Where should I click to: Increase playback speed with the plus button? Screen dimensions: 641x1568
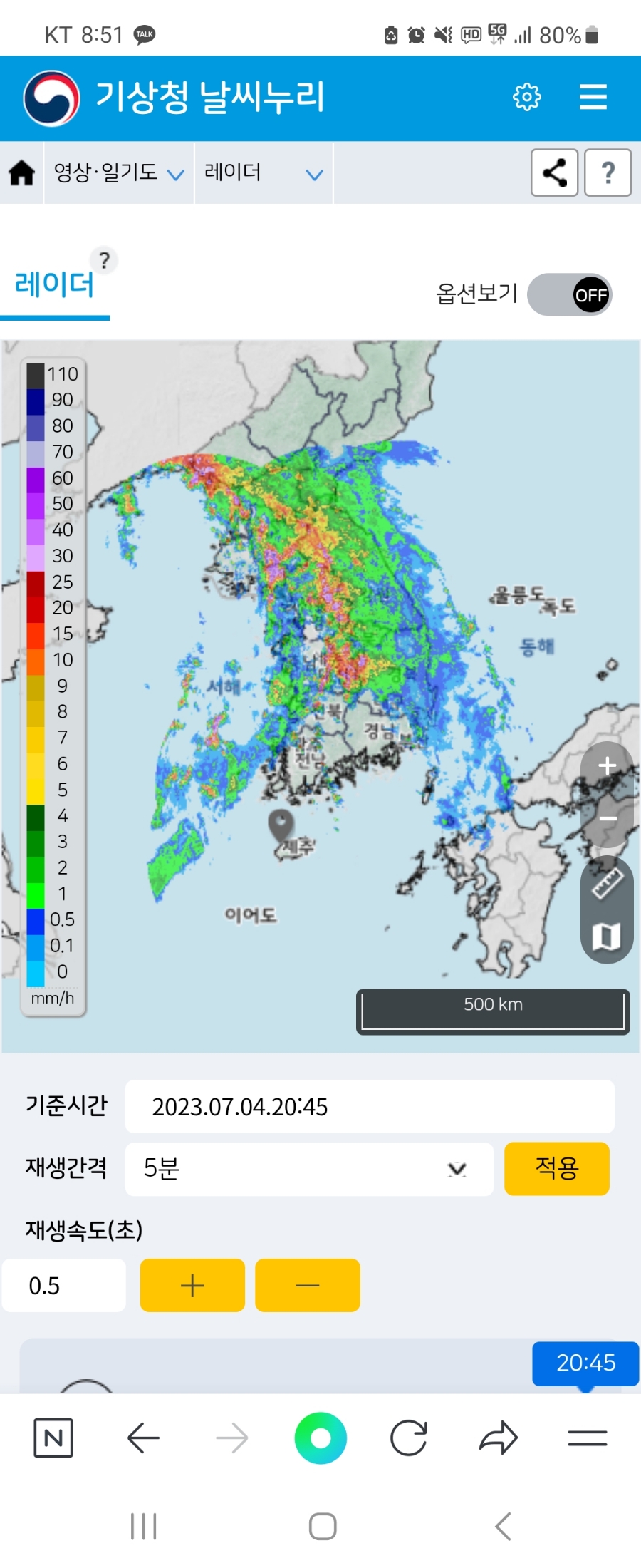coord(192,1285)
